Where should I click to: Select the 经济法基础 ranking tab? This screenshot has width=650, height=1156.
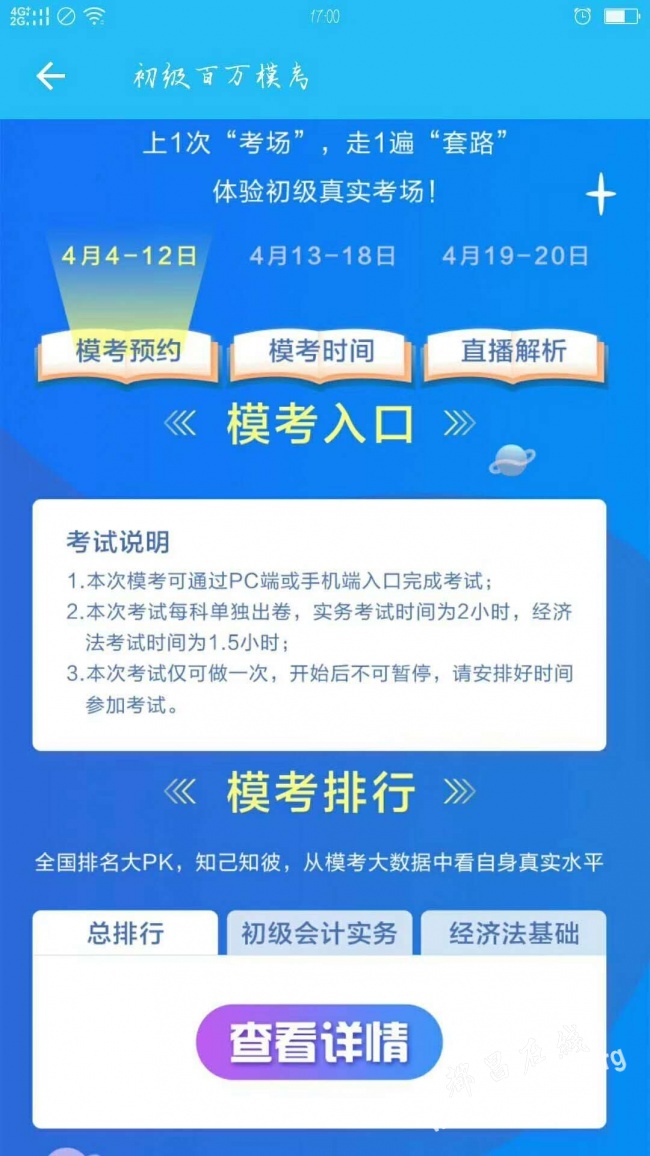pos(513,934)
